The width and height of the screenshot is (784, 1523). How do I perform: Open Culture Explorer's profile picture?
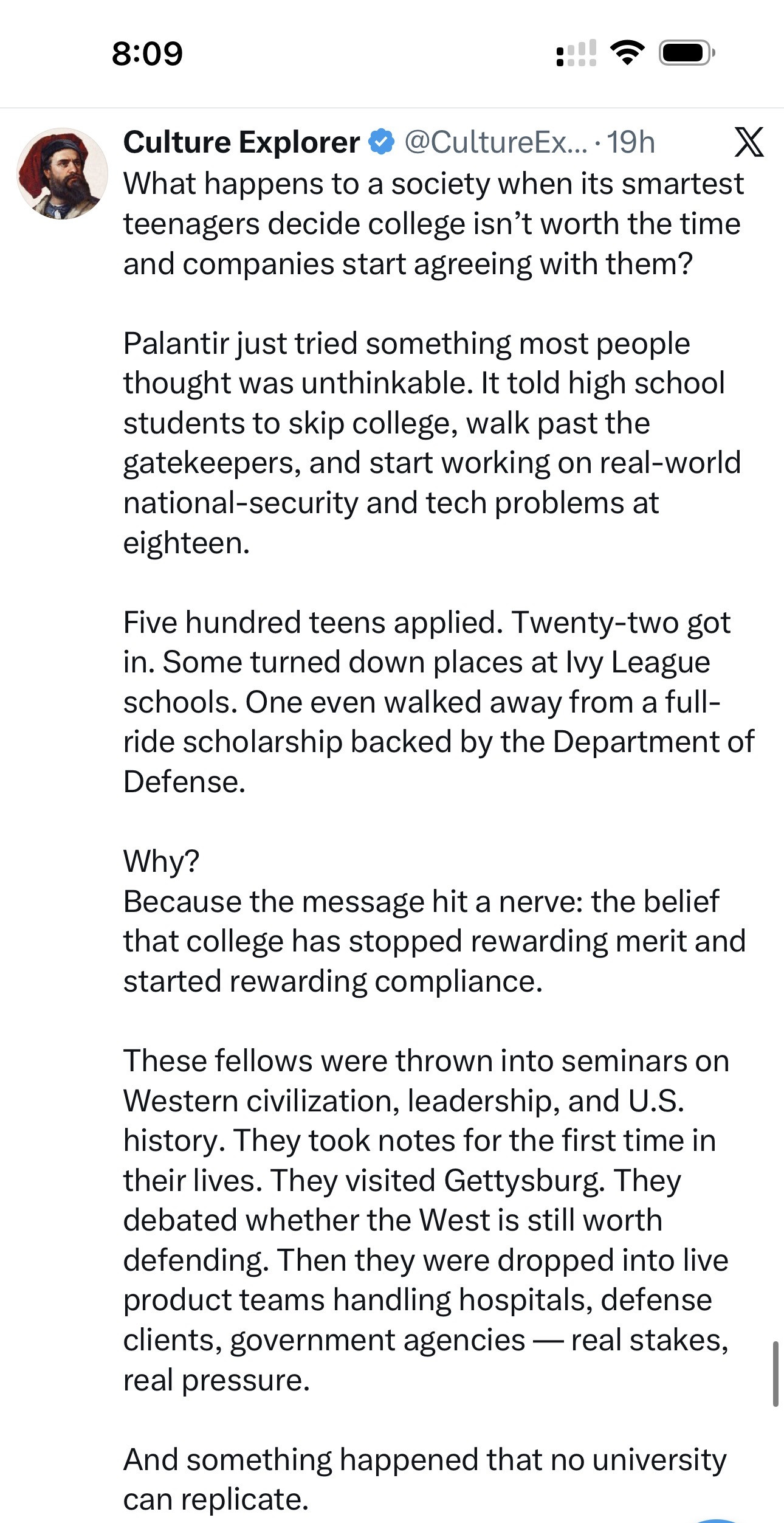62,173
